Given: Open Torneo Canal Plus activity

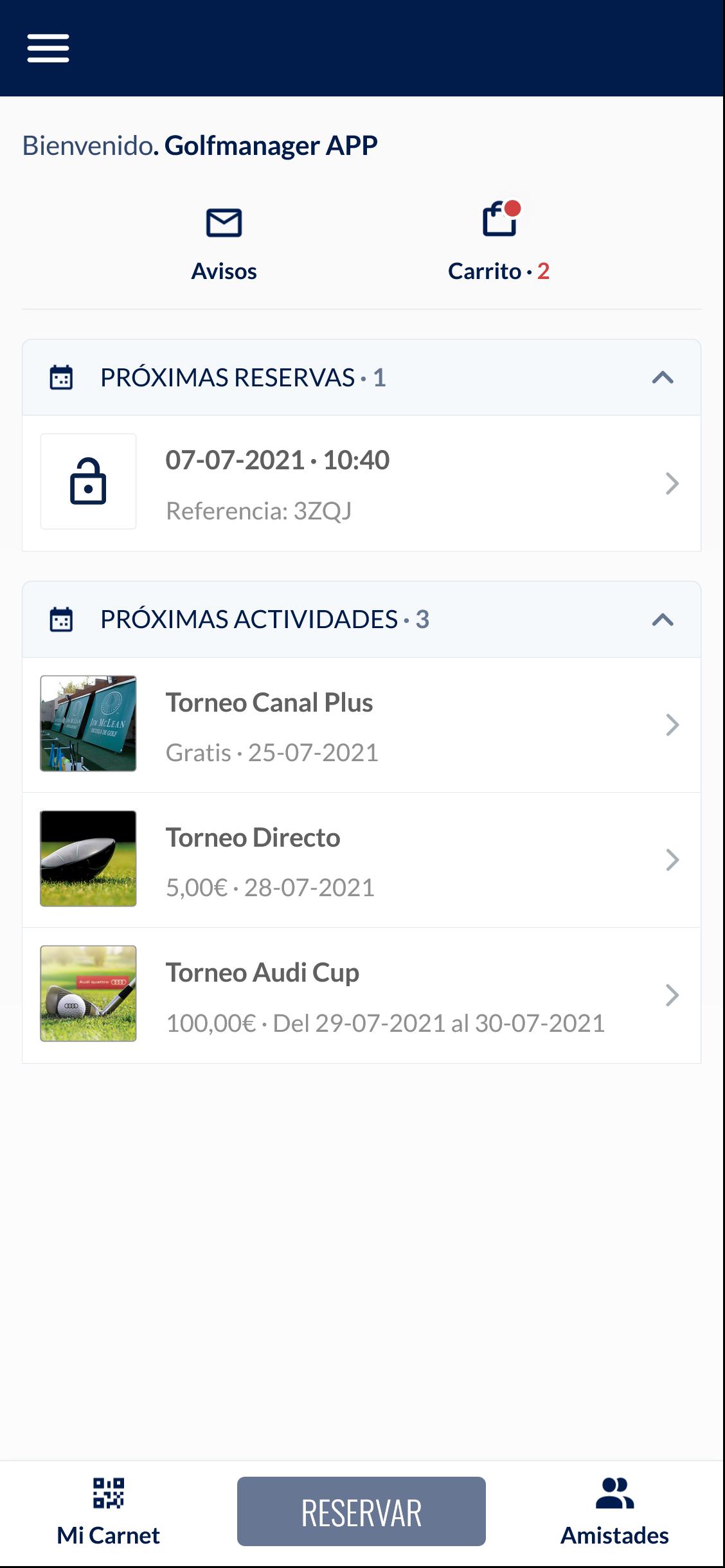Looking at the screenshot, I should click(x=361, y=725).
